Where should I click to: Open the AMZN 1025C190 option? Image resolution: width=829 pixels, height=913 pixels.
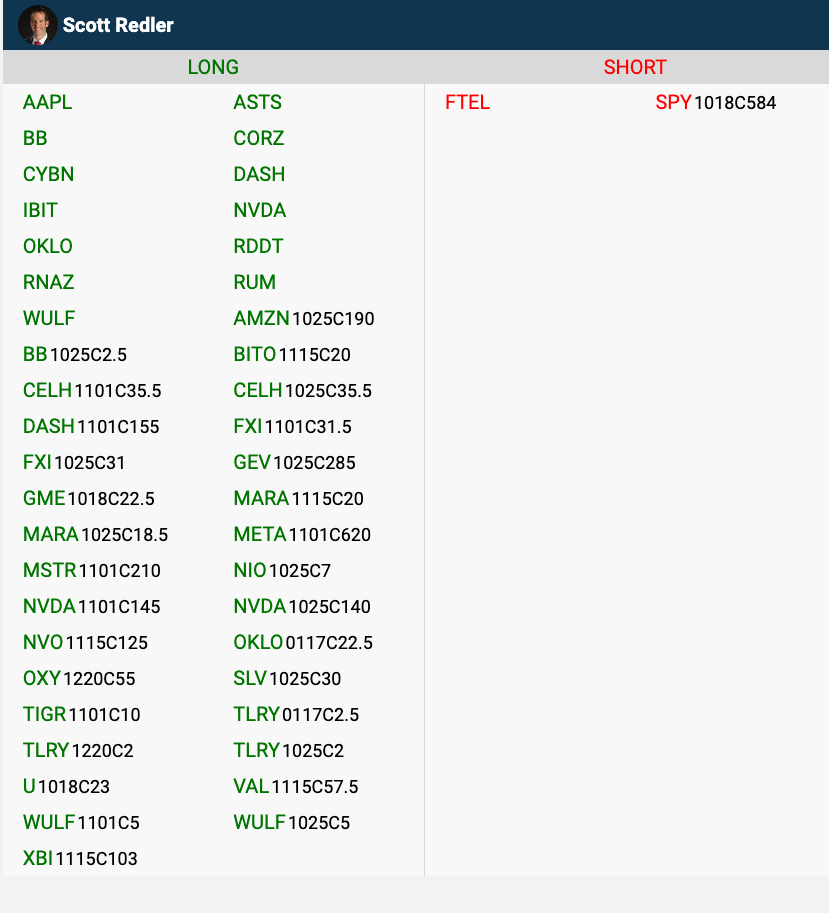coord(303,319)
